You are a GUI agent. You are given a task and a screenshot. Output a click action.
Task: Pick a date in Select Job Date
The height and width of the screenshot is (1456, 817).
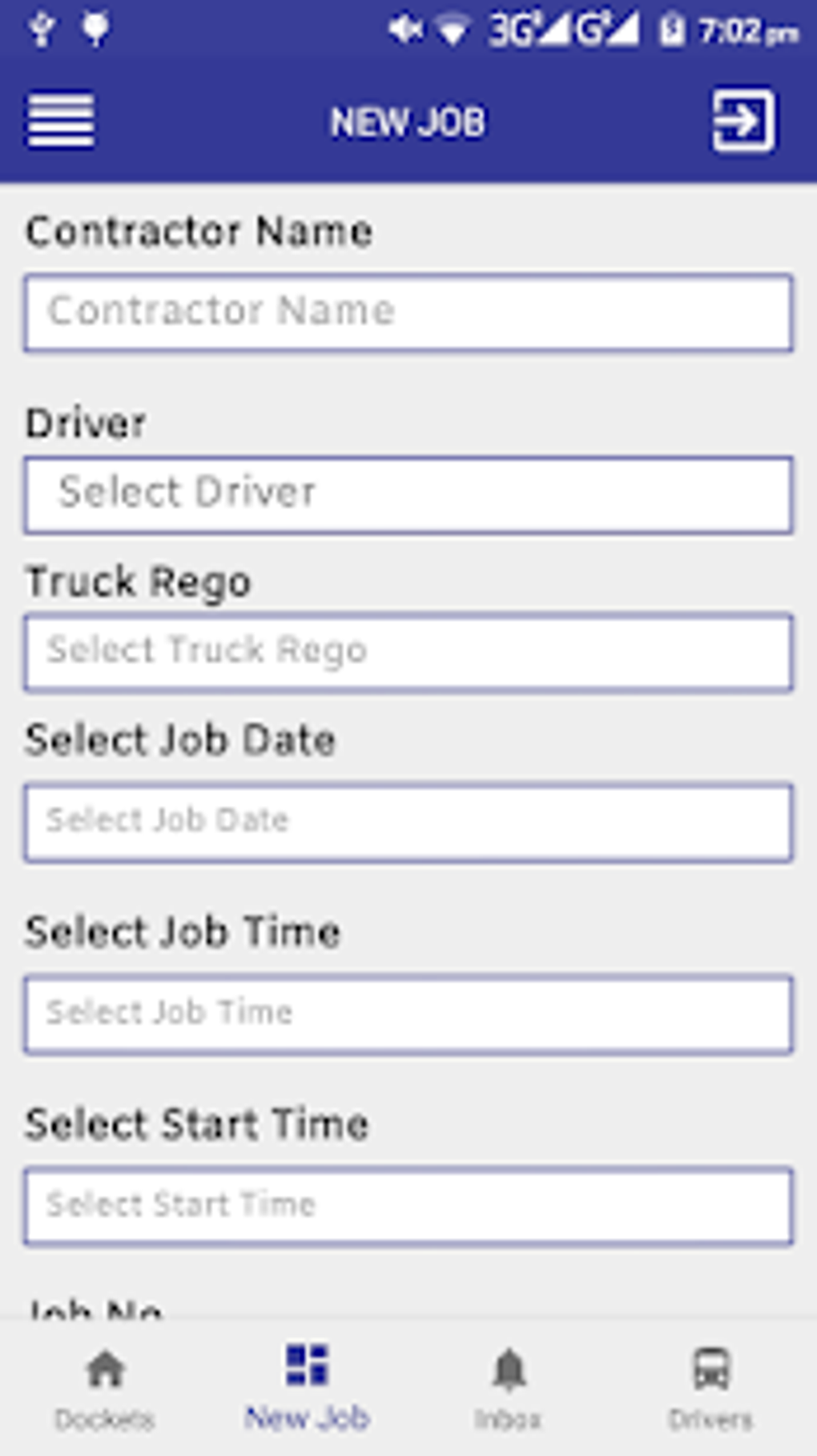click(408, 822)
